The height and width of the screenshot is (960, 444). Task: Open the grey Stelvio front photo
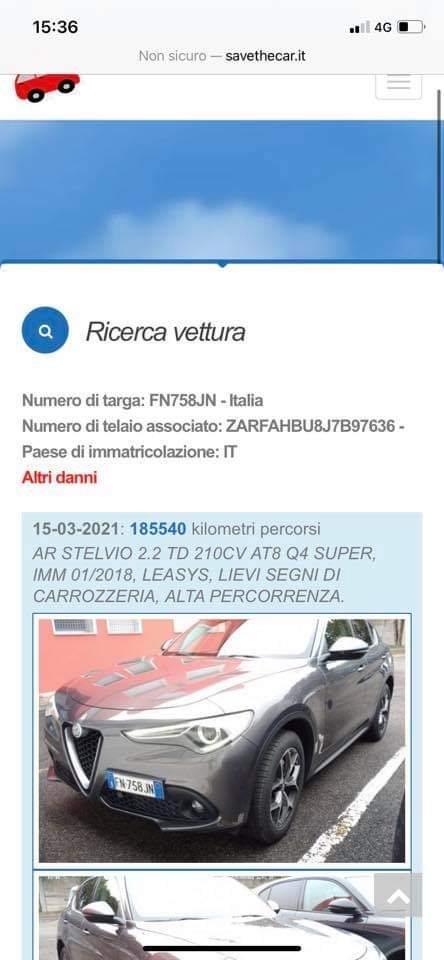click(222, 741)
